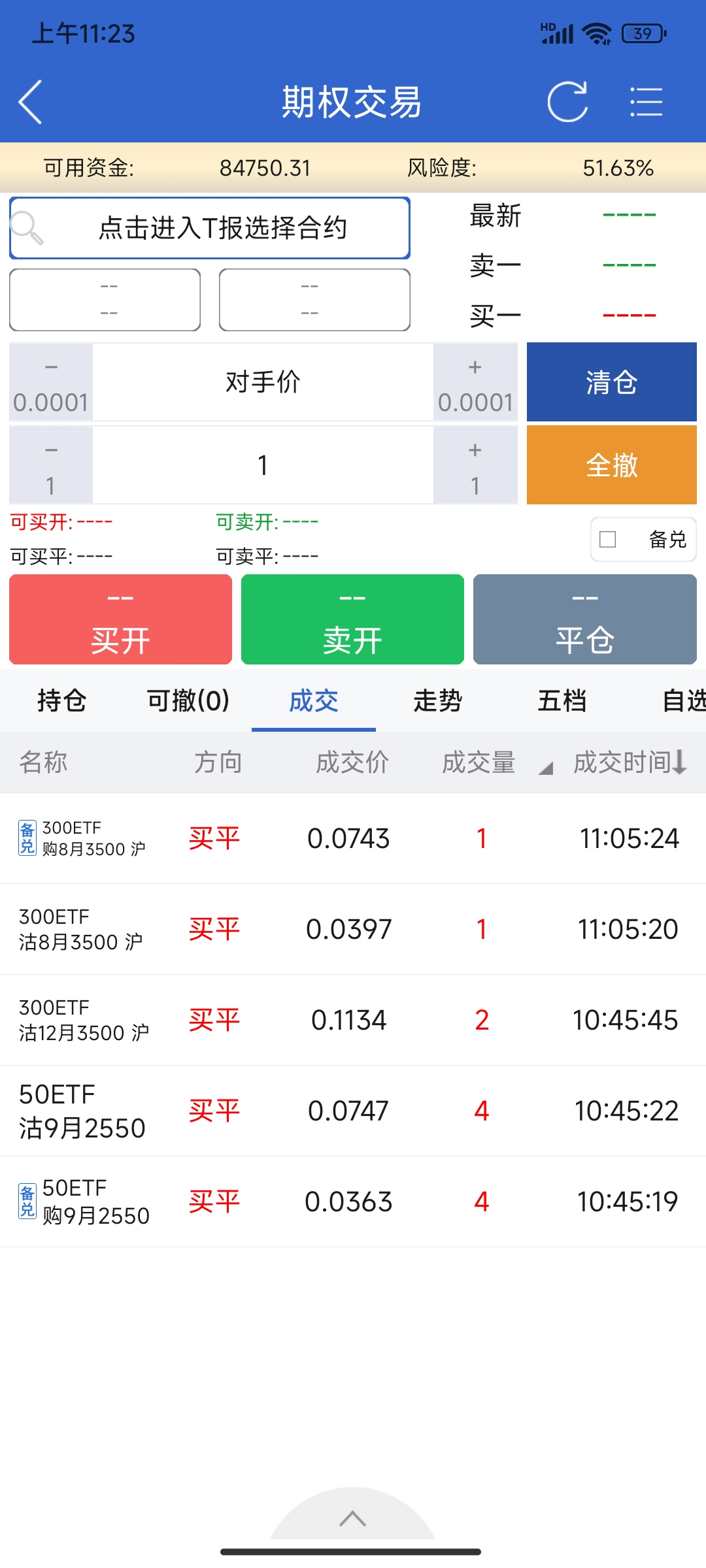Screen dimensions: 706x1568
Task: Tap the contract search box for T-quote
Action: tap(210, 228)
